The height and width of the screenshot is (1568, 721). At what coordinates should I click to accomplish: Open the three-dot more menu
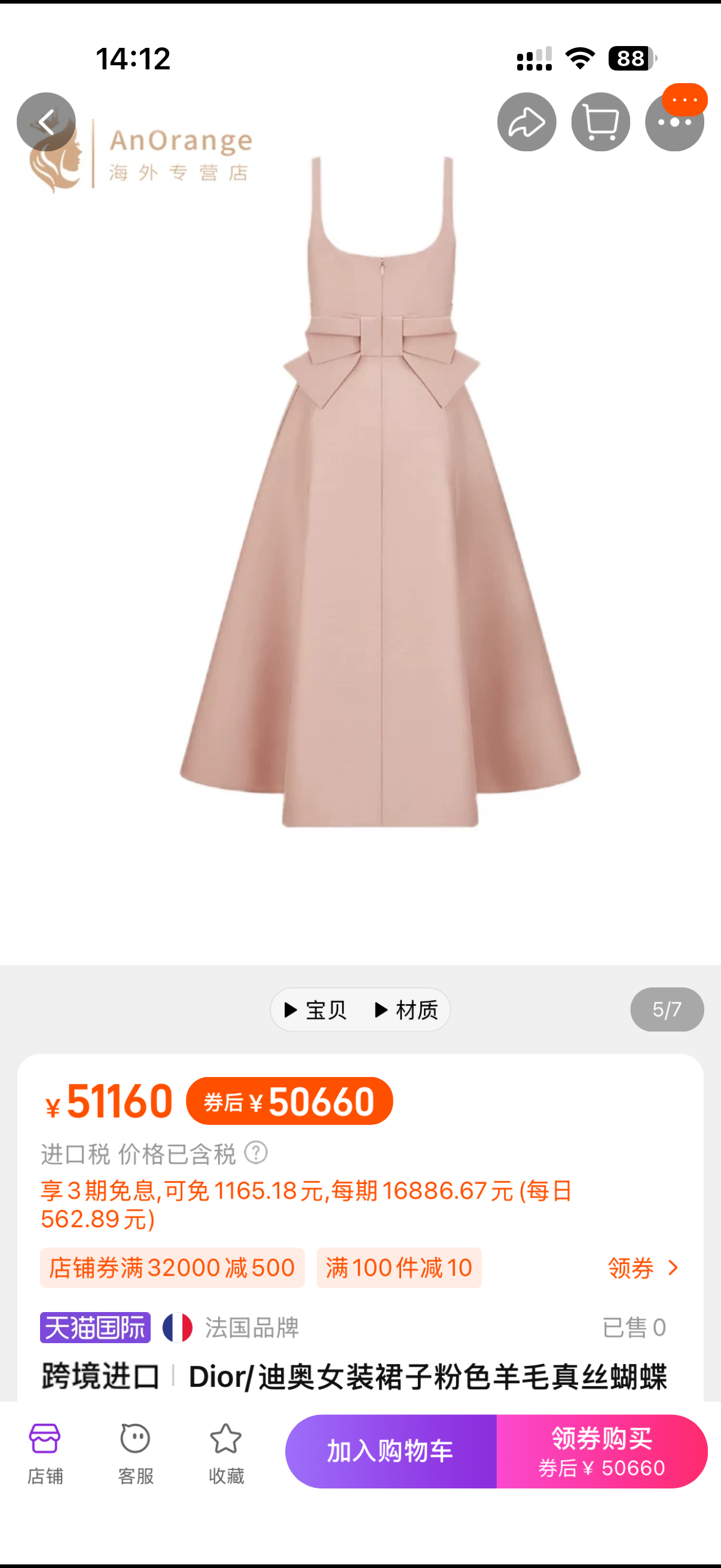(x=674, y=122)
